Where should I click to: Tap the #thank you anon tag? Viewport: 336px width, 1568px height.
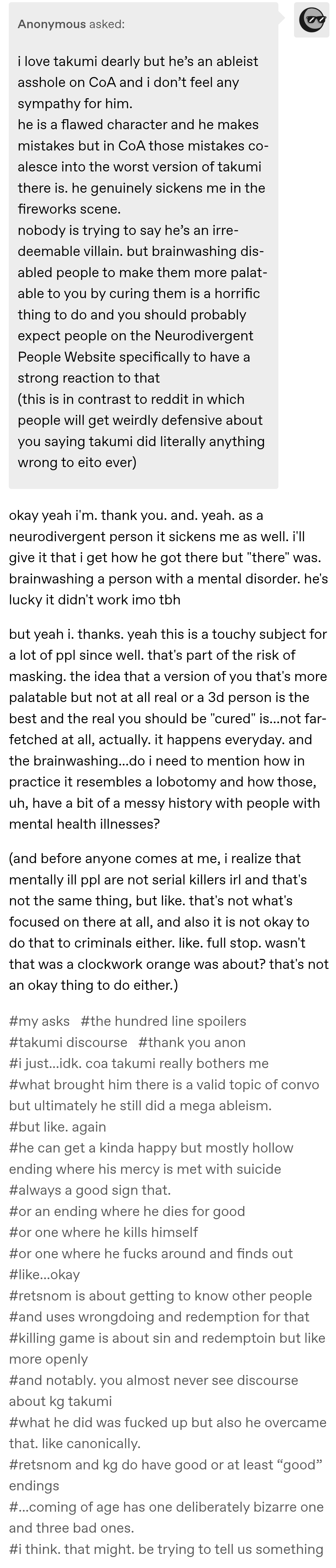(191, 1042)
